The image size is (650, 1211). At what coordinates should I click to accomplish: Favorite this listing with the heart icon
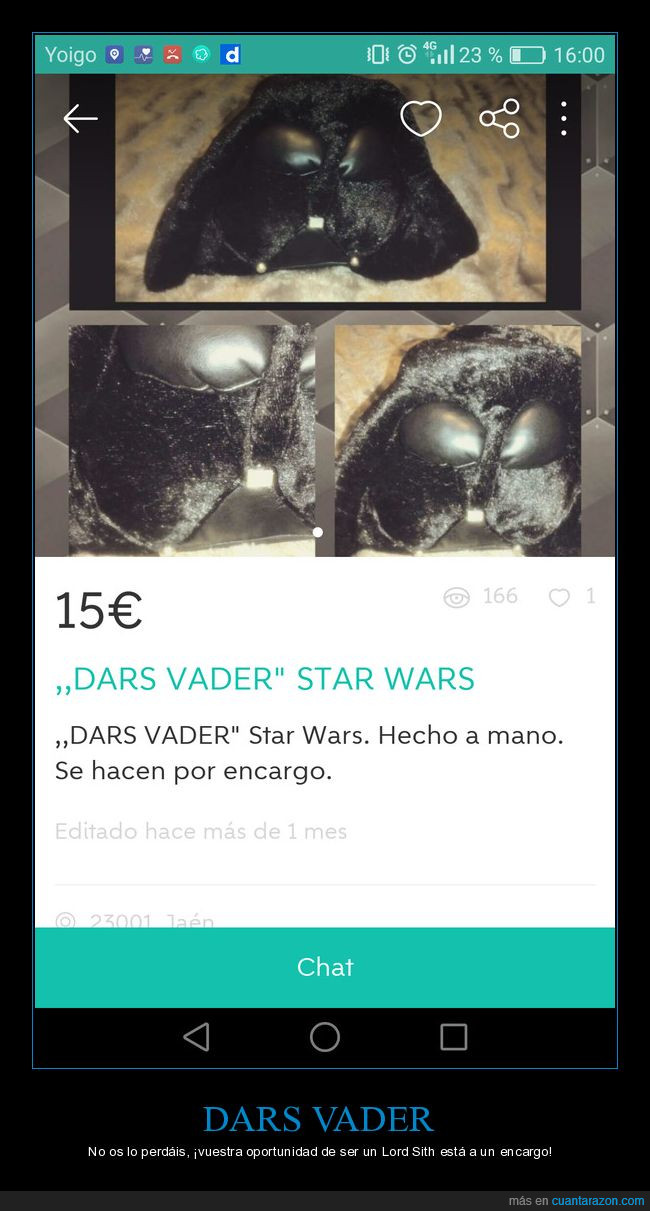(x=421, y=118)
